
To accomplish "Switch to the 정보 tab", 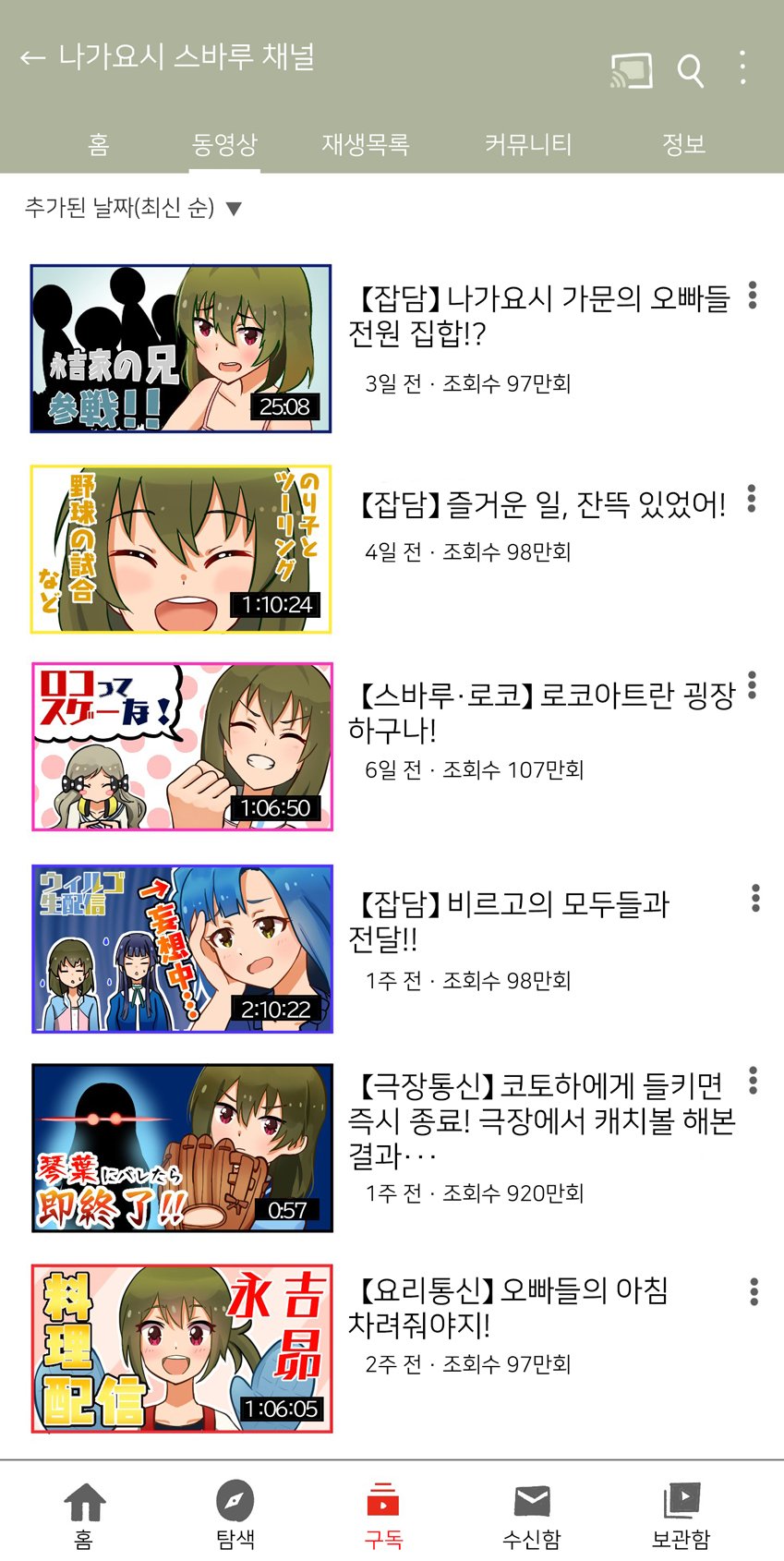I will (683, 144).
